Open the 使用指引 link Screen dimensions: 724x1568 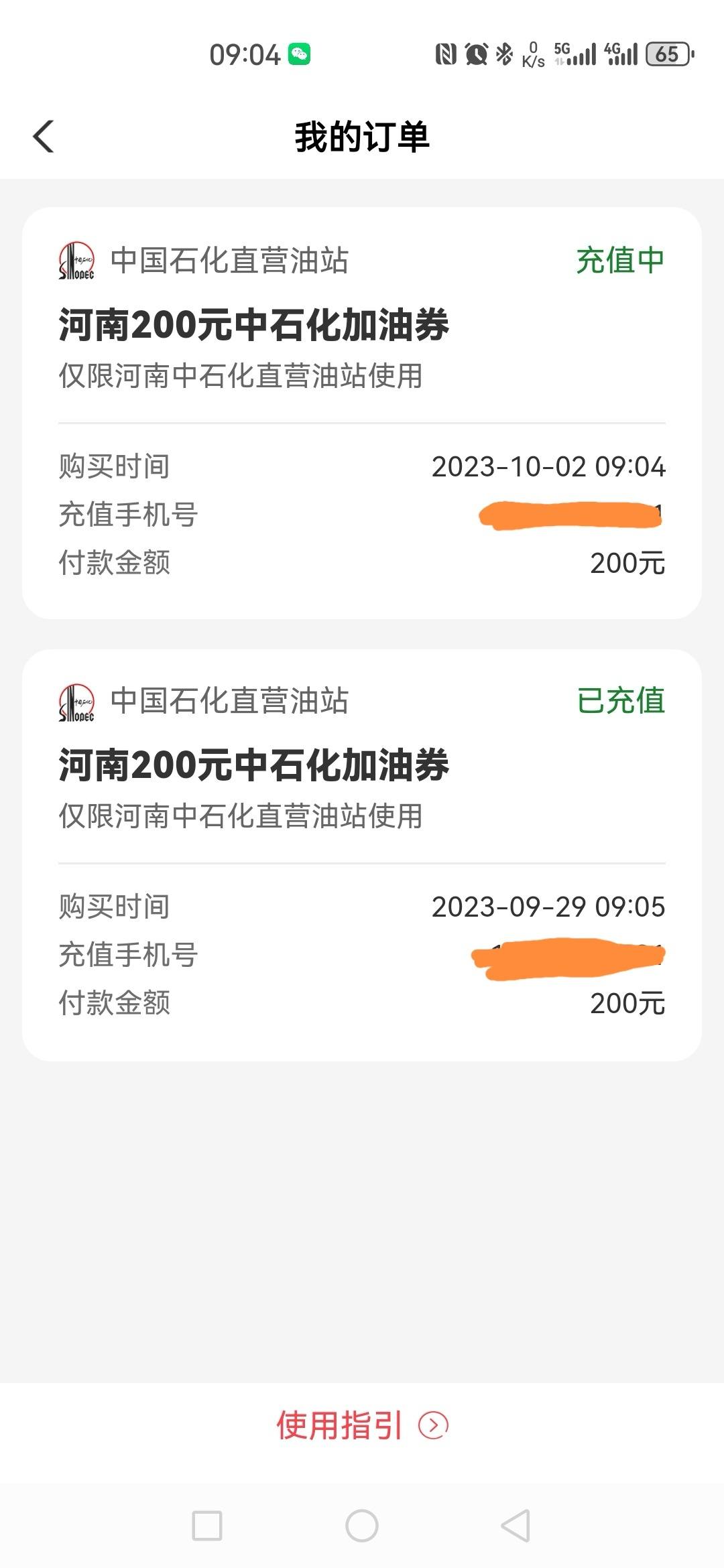pyautogui.click(x=362, y=1425)
